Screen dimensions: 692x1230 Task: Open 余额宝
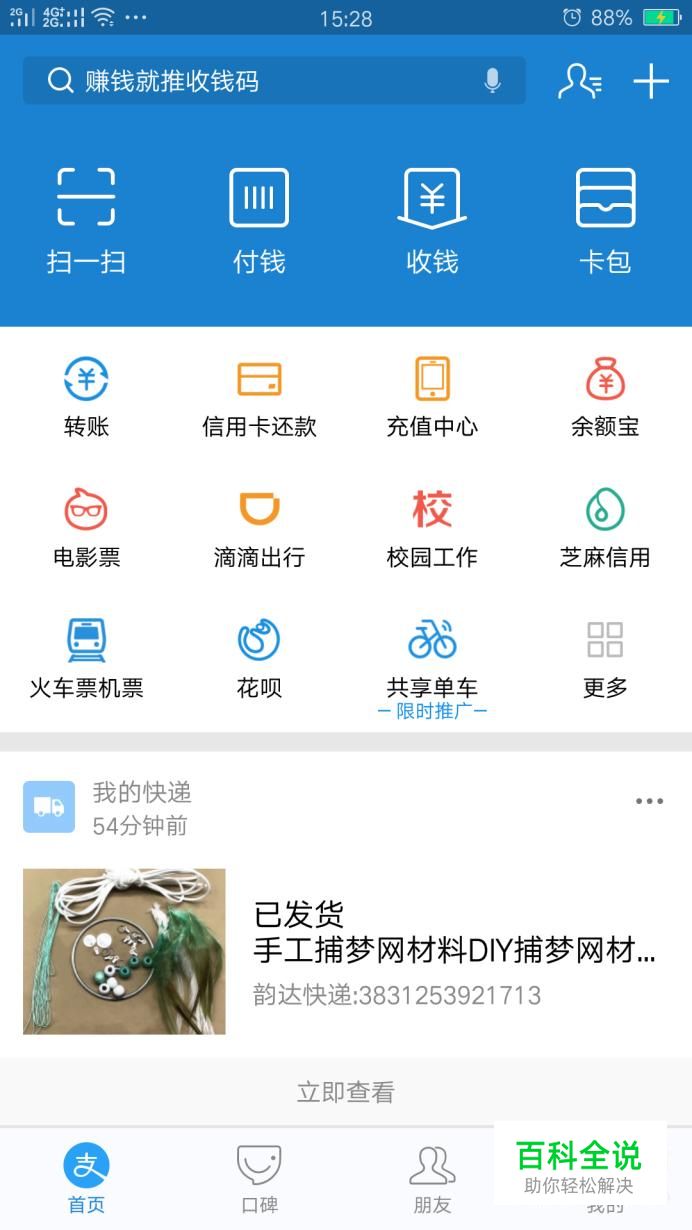coord(605,397)
